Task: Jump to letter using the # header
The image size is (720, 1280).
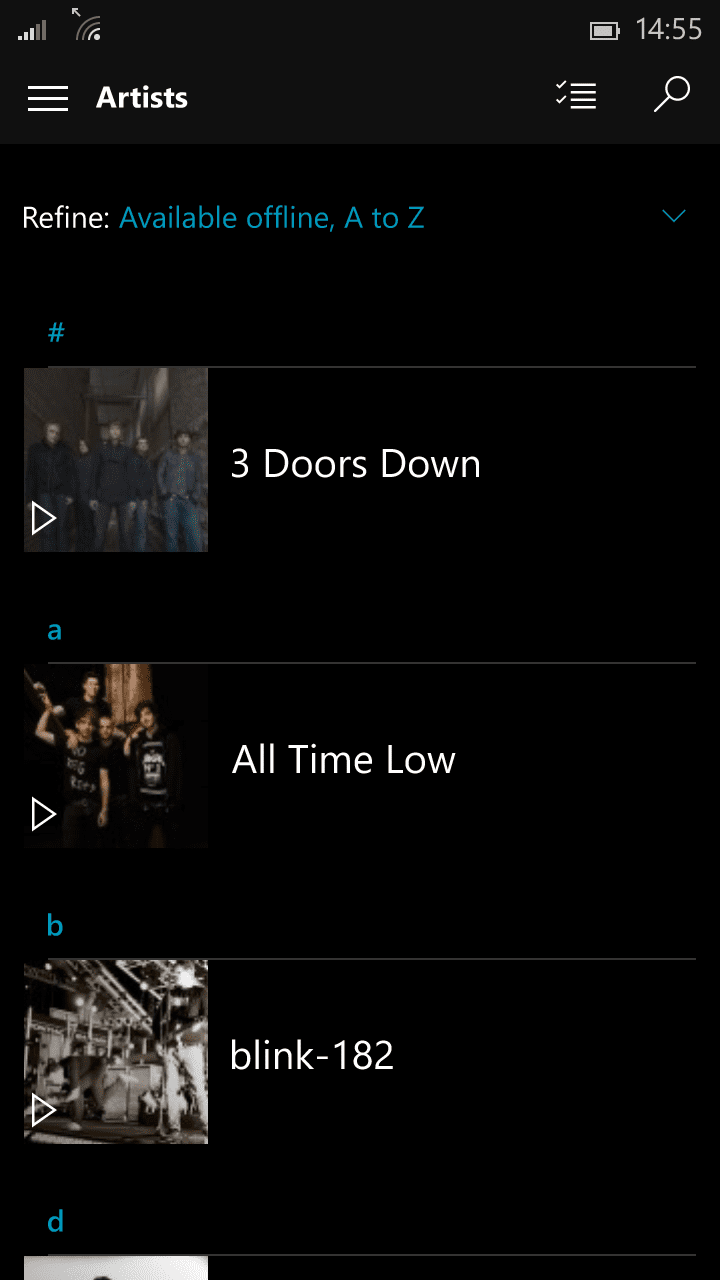Action: tap(56, 333)
